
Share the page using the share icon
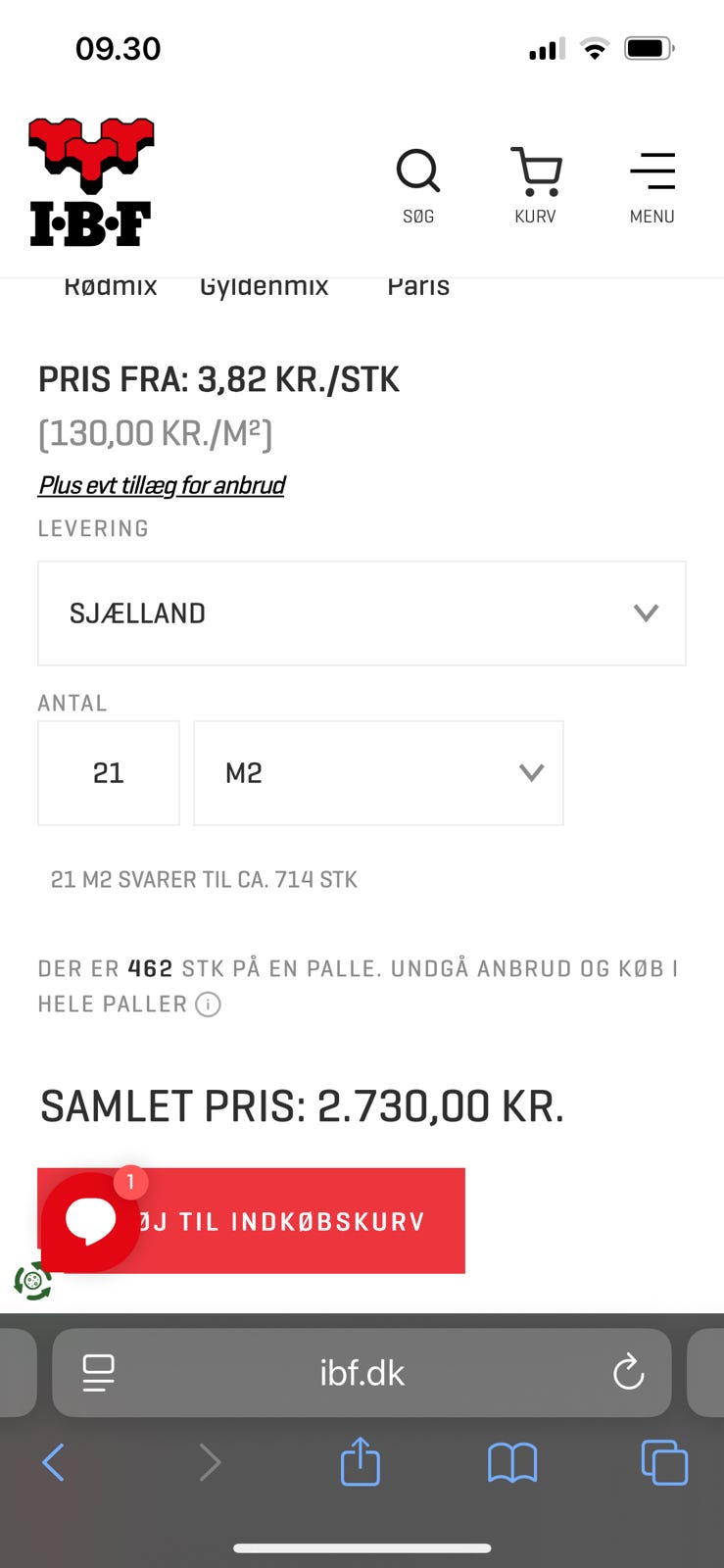361,1462
